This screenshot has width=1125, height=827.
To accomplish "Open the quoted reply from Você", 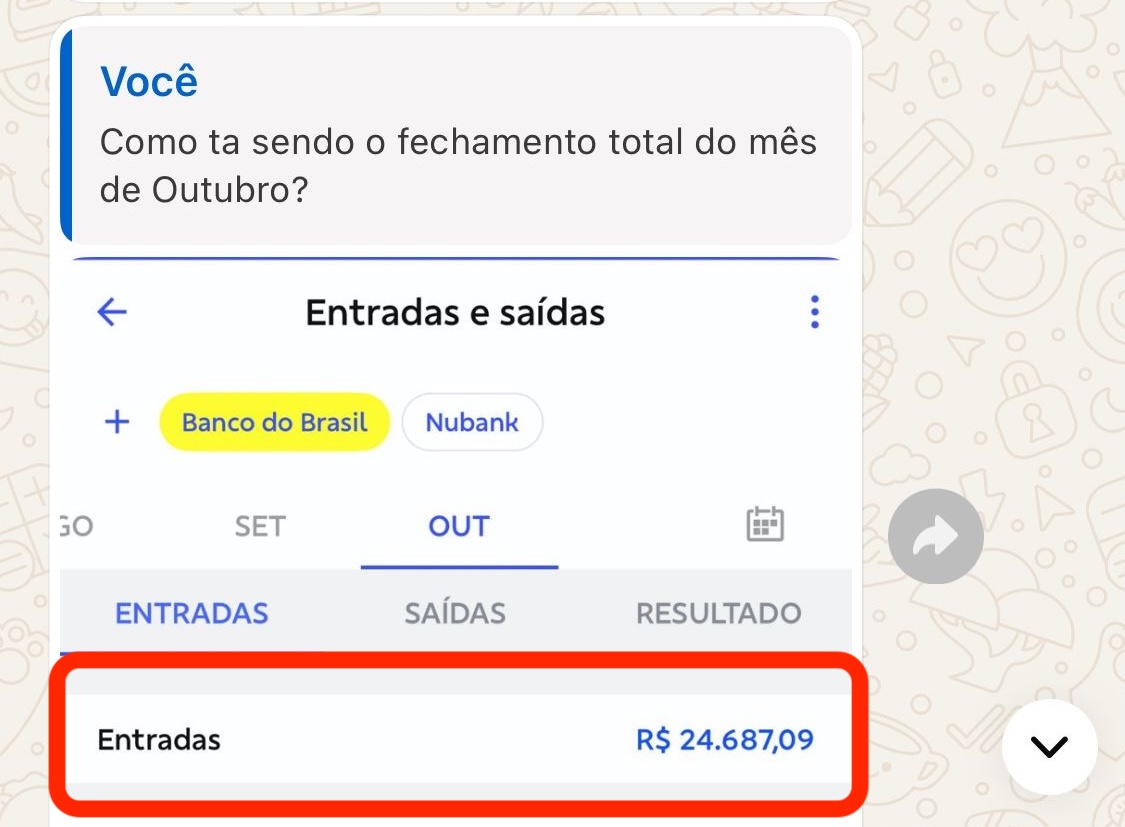I will click(457, 136).
